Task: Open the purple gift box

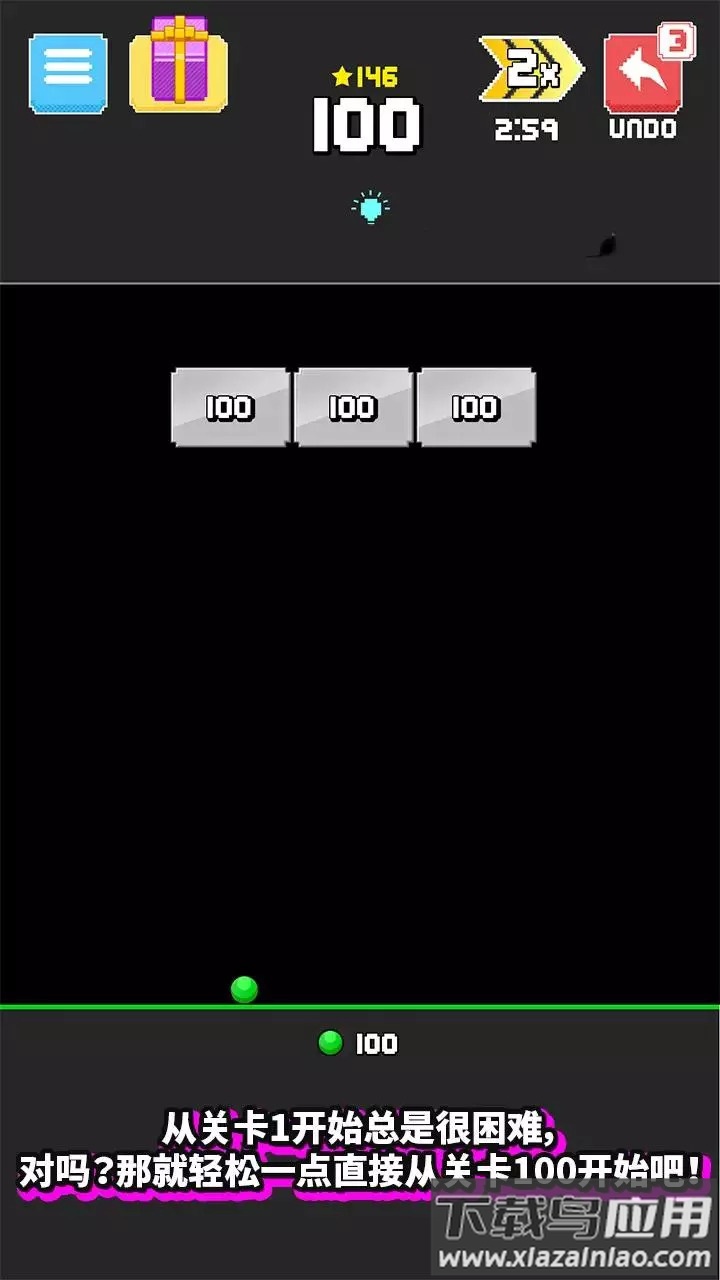Action: (179, 64)
